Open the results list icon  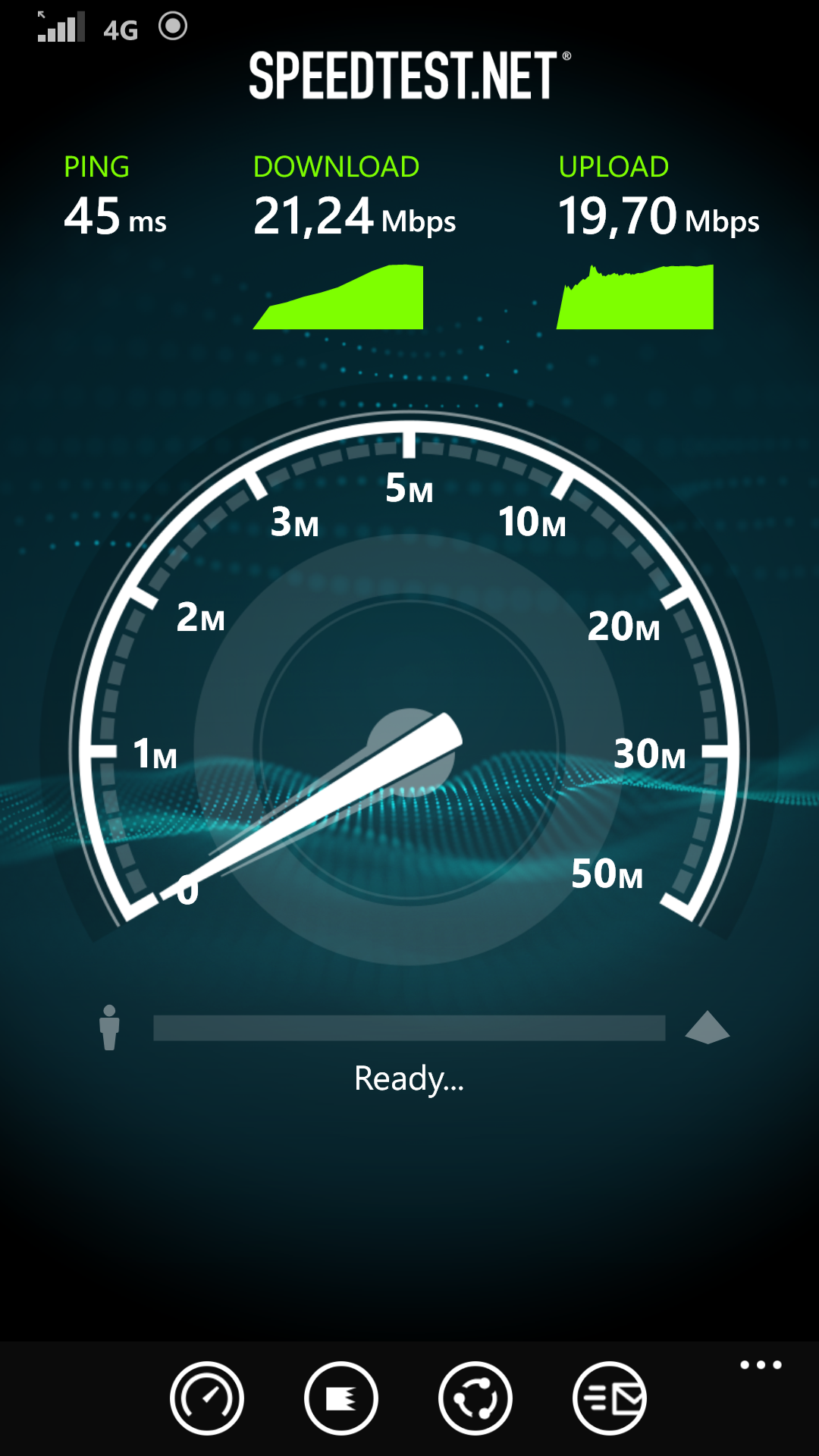[x=340, y=1398]
